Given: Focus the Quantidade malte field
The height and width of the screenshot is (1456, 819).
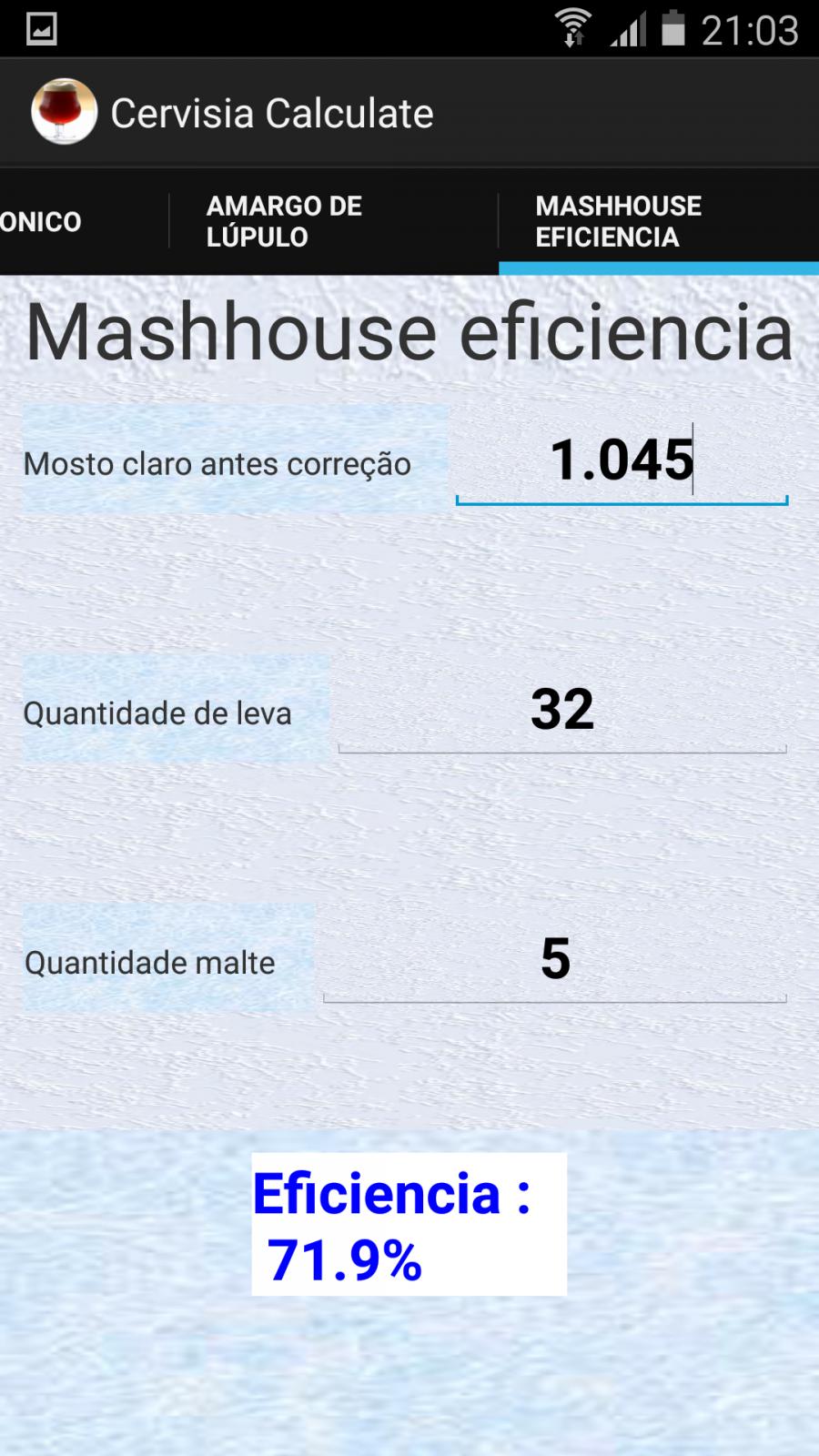Looking at the screenshot, I should pos(555,958).
